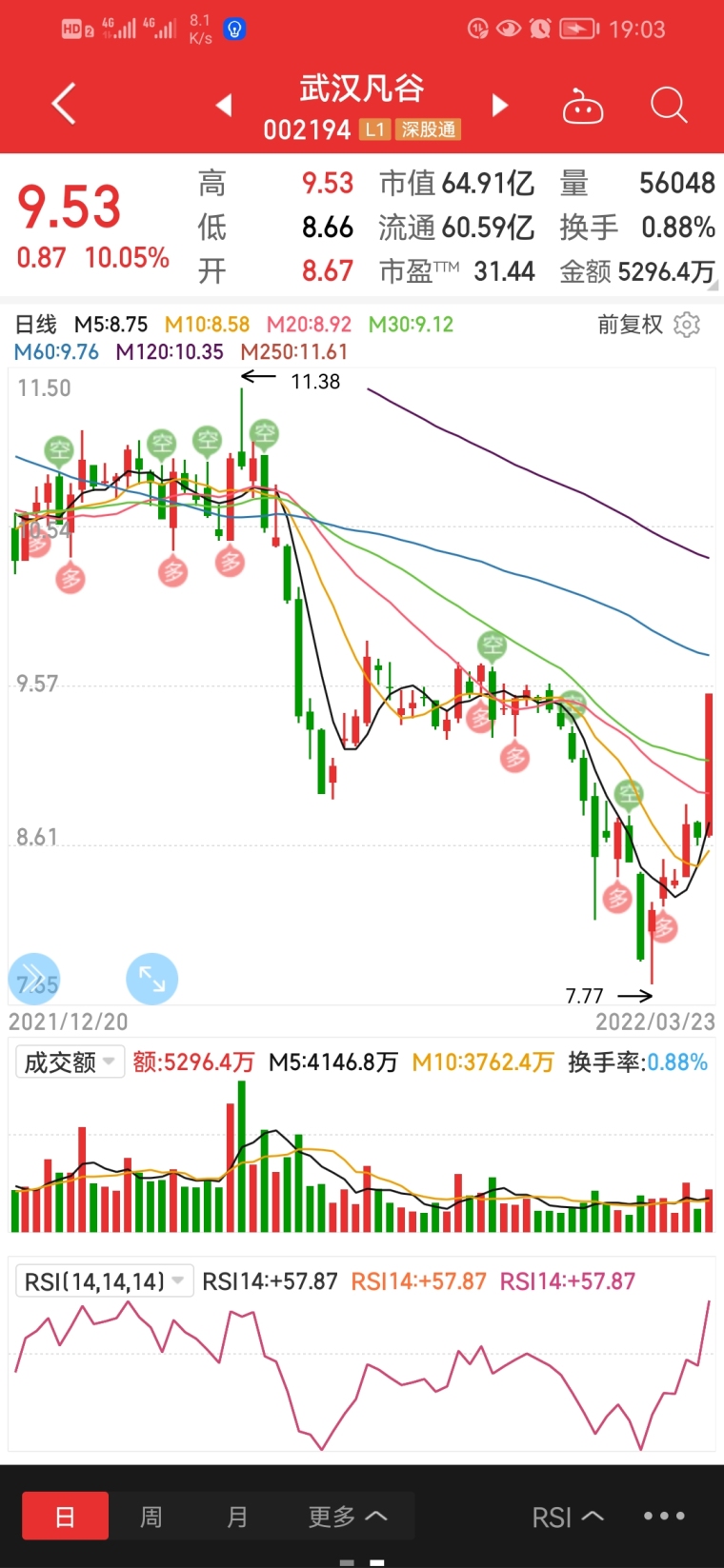The image size is (724, 1568).
Task: Select the 日 daily chart tab
Action: (65, 1516)
